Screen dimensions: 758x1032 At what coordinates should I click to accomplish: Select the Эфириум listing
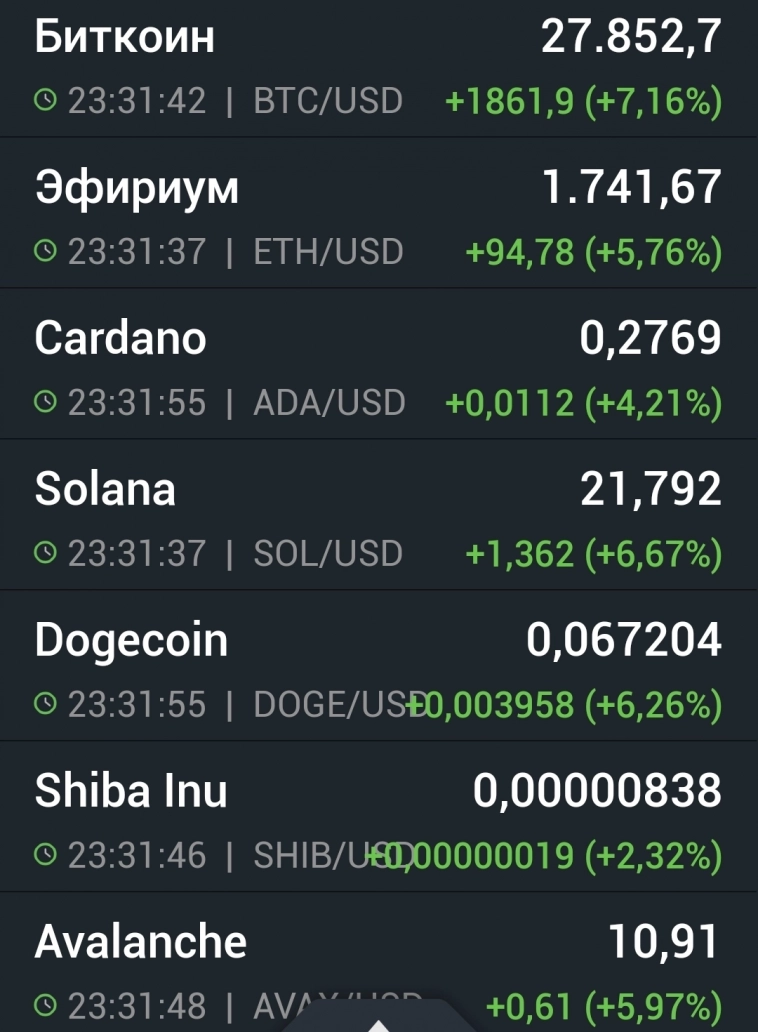[x=379, y=211]
